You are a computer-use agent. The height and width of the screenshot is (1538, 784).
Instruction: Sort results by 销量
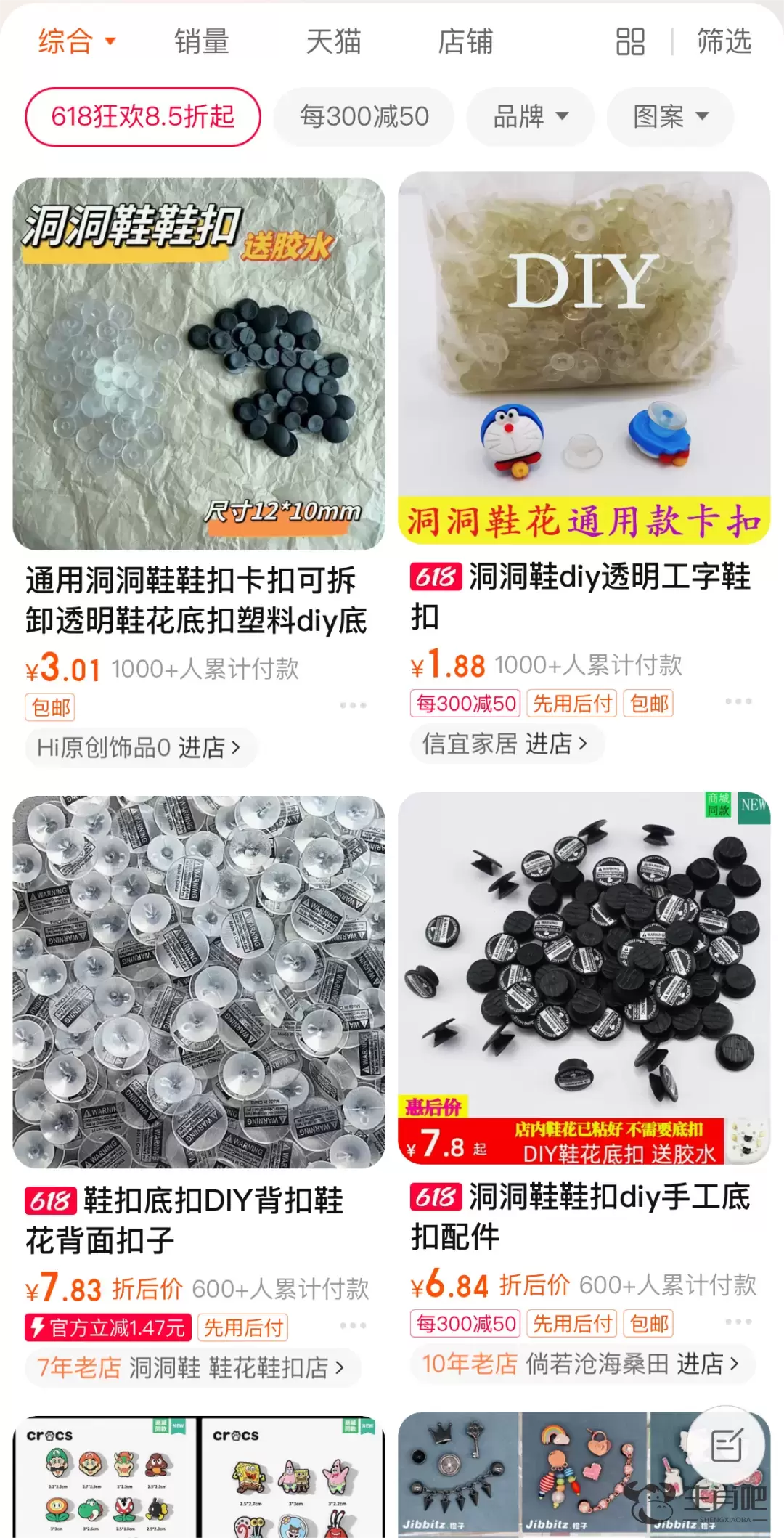202,41
